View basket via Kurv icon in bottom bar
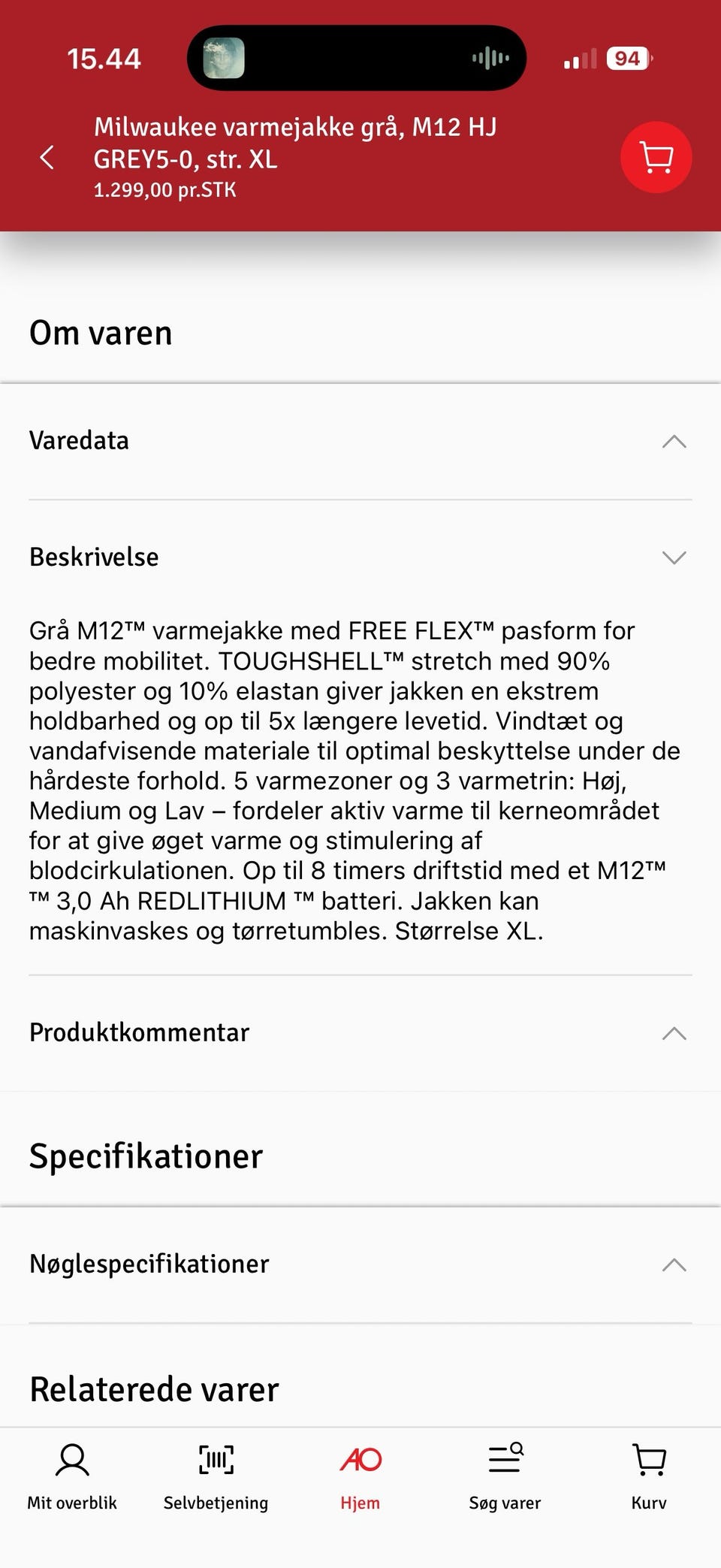Viewport: 721px width, 1568px height. (648, 1458)
